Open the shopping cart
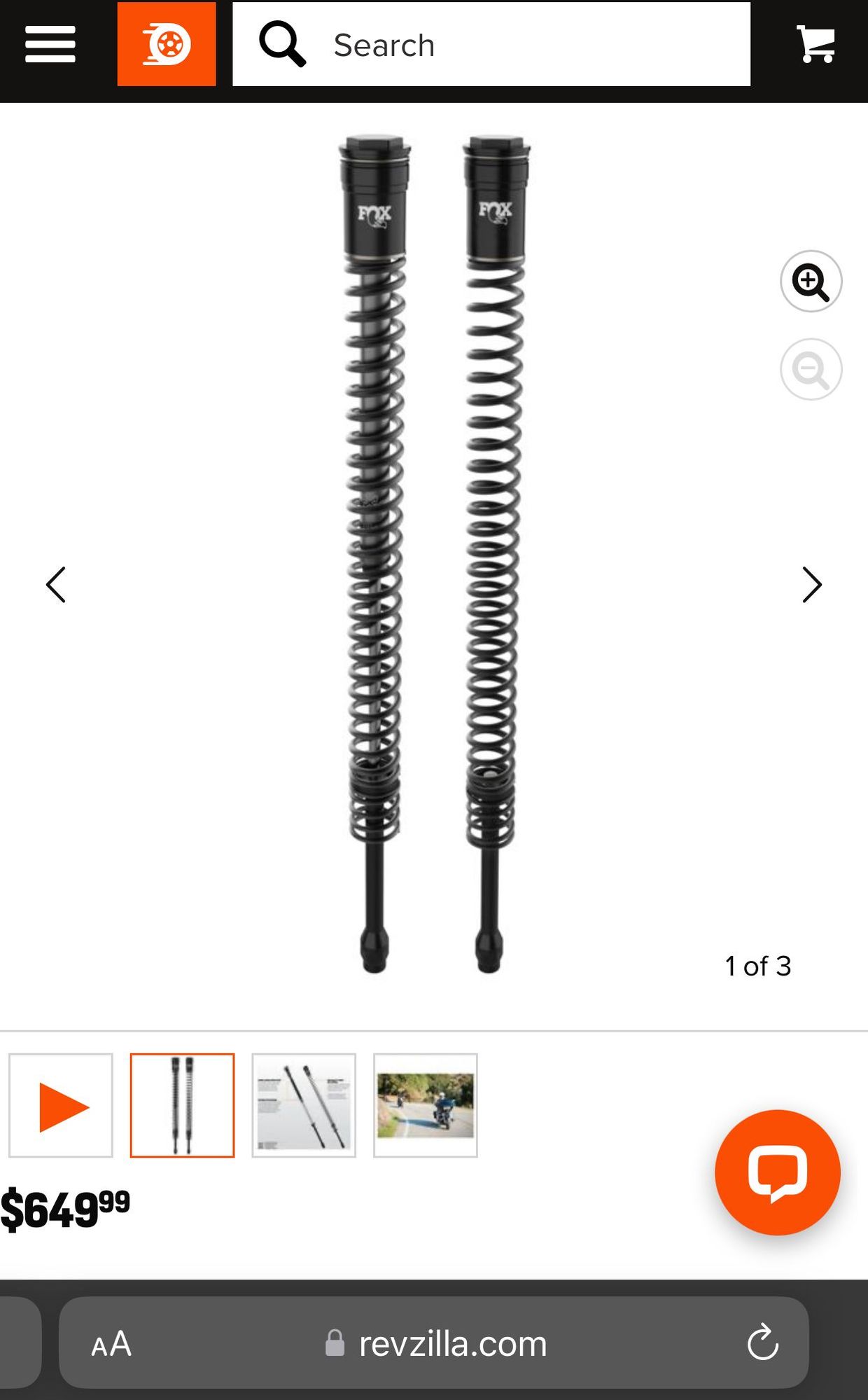This screenshot has height=1400, width=868. click(x=816, y=45)
